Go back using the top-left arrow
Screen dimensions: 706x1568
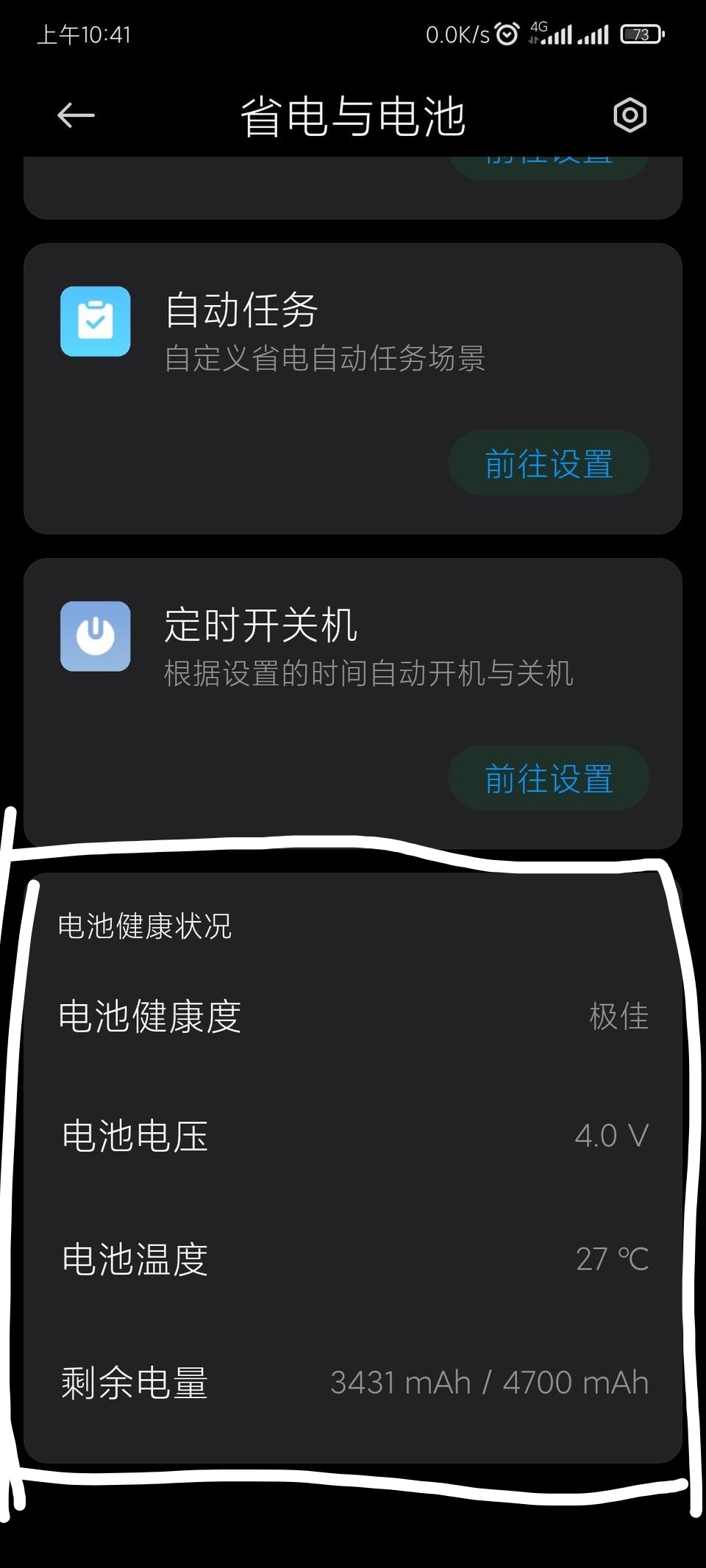pyautogui.click(x=76, y=115)
